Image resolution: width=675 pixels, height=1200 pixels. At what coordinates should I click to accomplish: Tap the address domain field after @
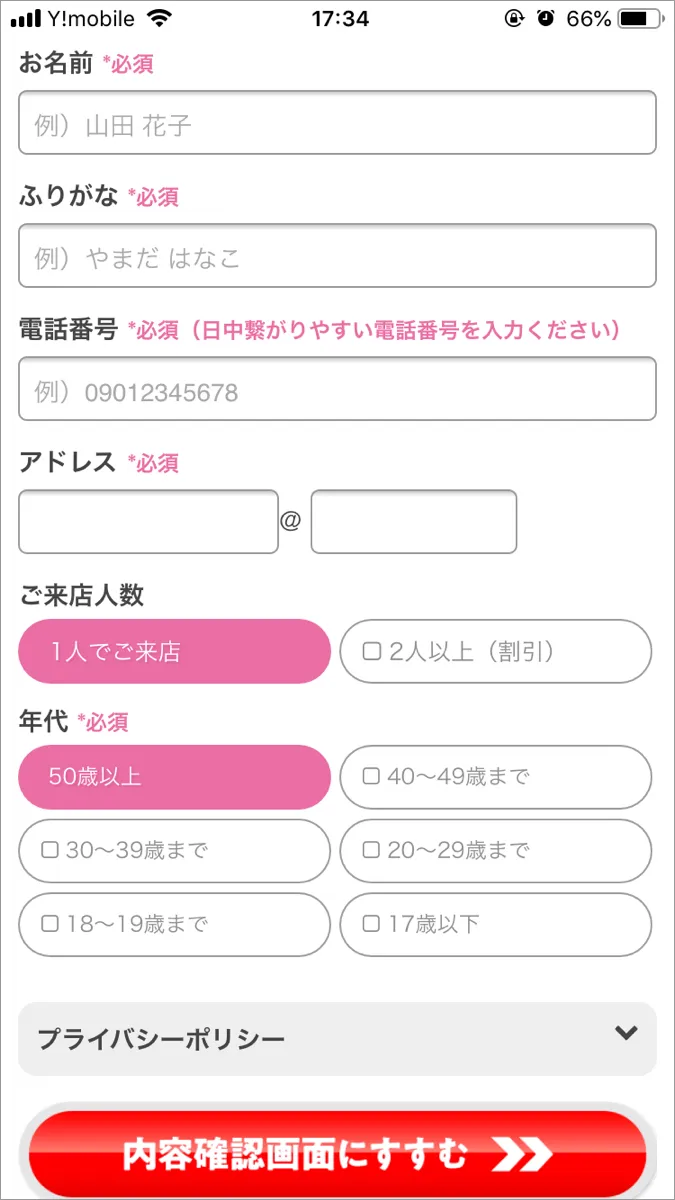[x=414, y=521]
